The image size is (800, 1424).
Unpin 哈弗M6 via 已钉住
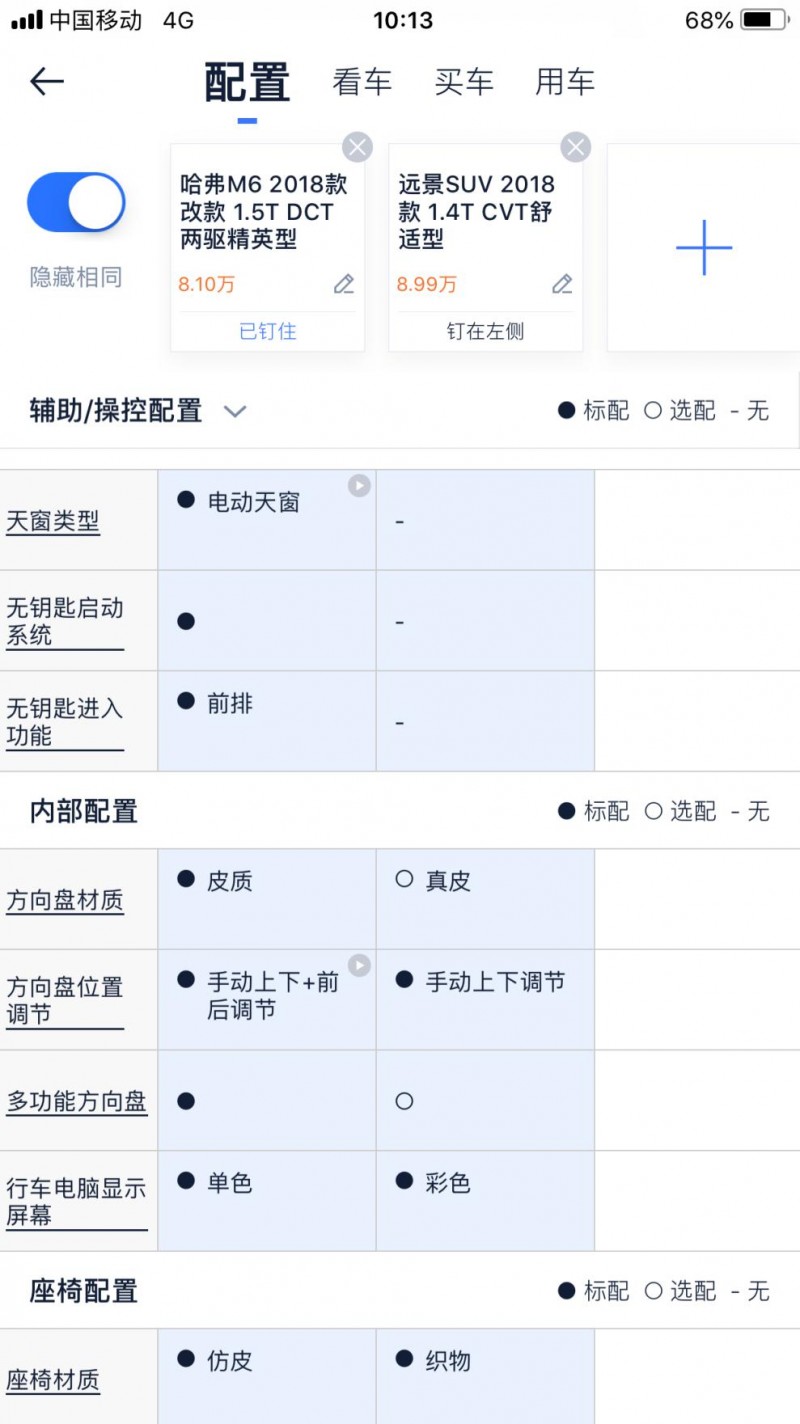[267, 331]
